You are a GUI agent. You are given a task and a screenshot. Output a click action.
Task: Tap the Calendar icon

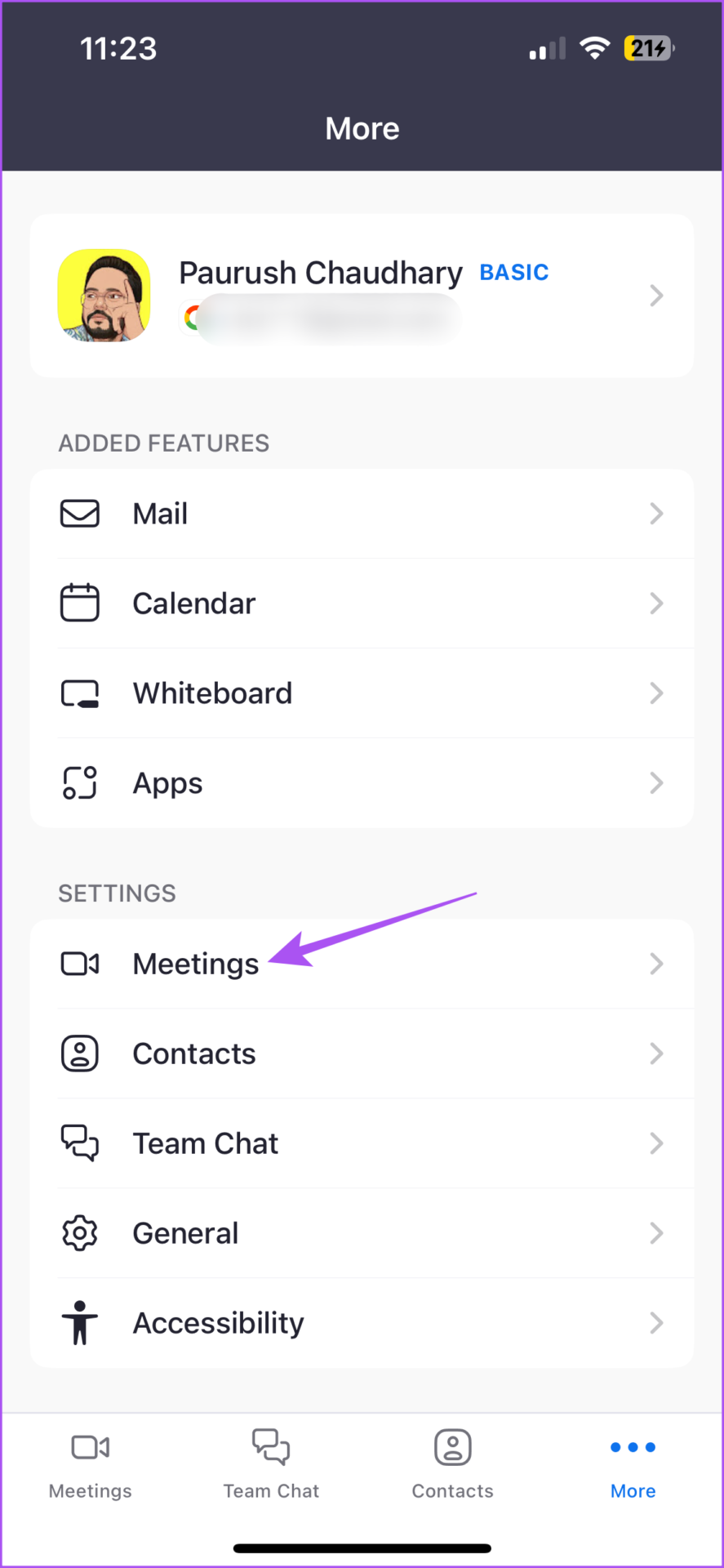pos(79,604)
